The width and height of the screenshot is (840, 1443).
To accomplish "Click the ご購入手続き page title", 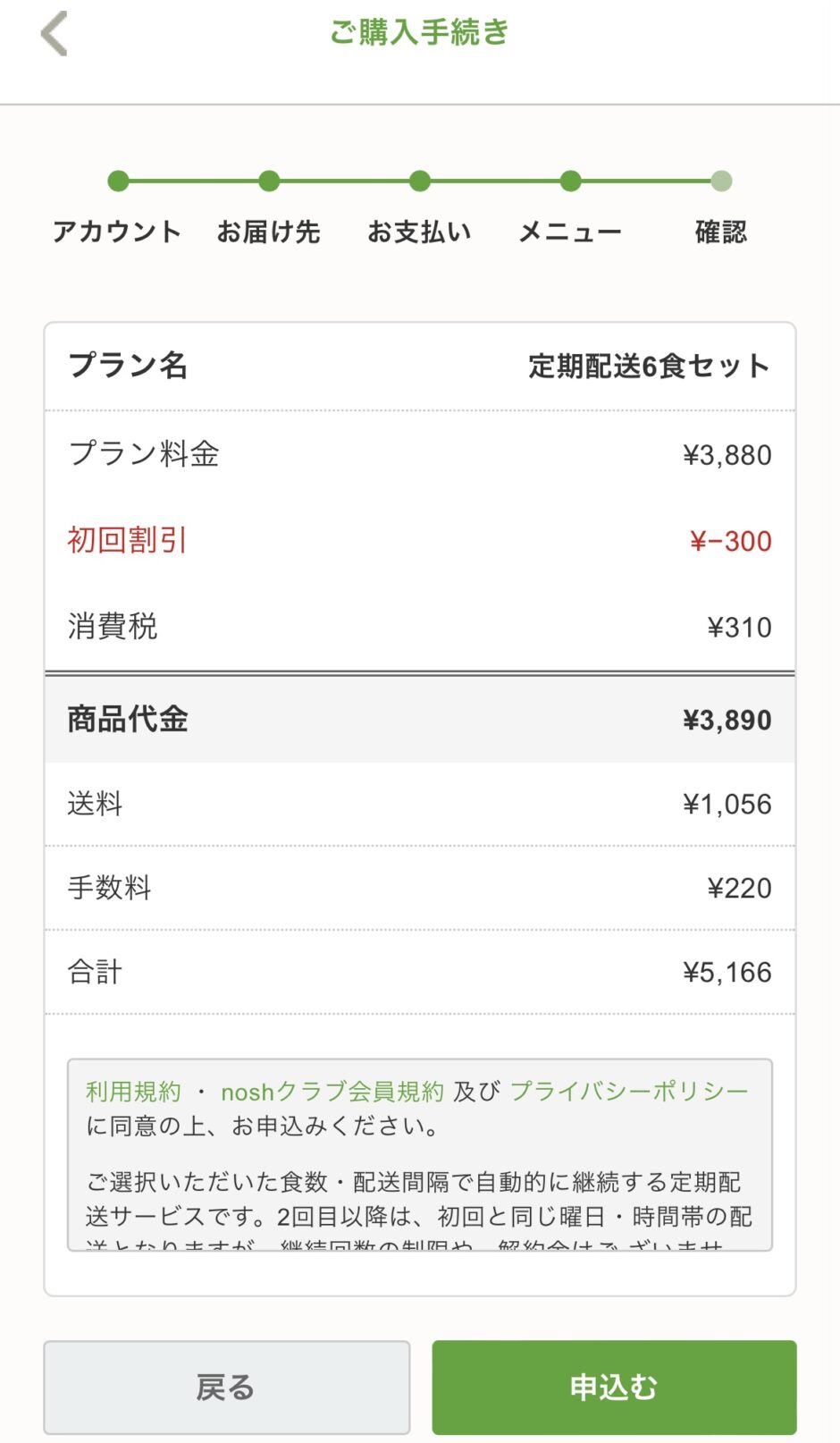I will 420,33.
